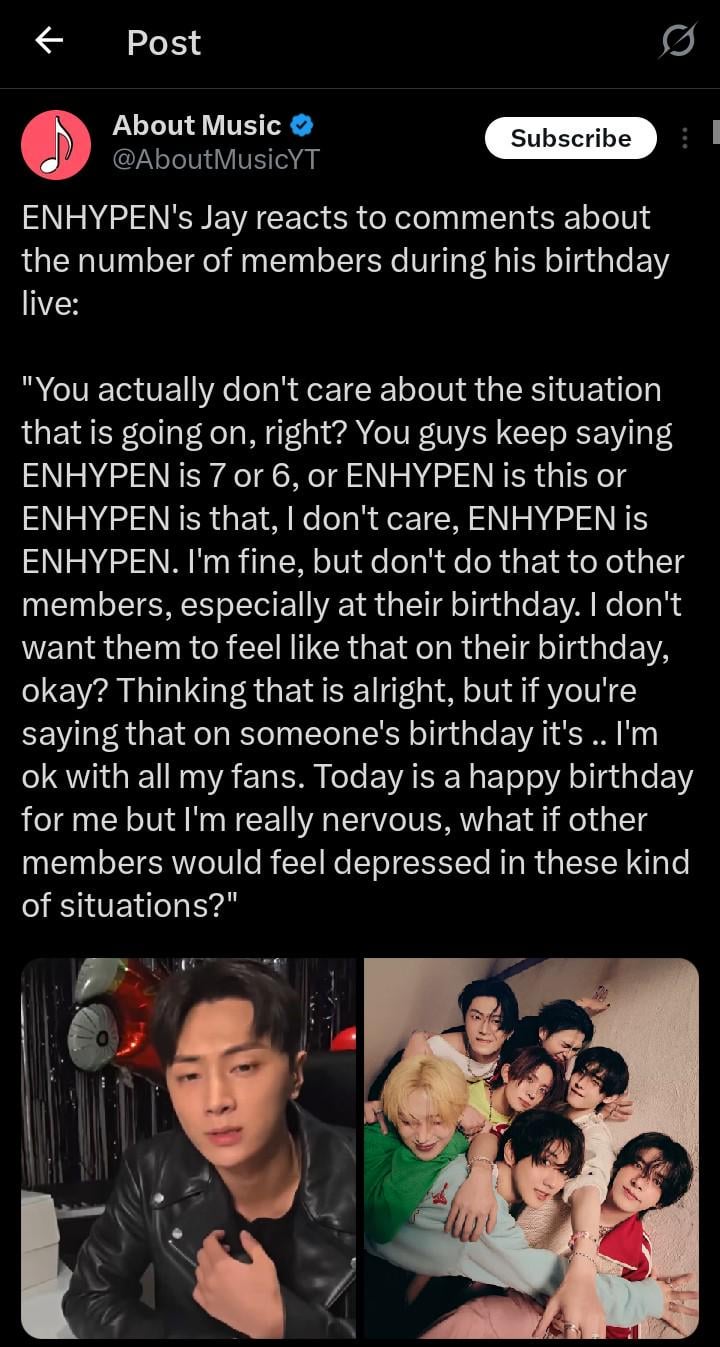Viewport: 720px width, 1347px height.
Task: Subscribe to About Music
Action: pyautogui.click(x=570, y=138)
